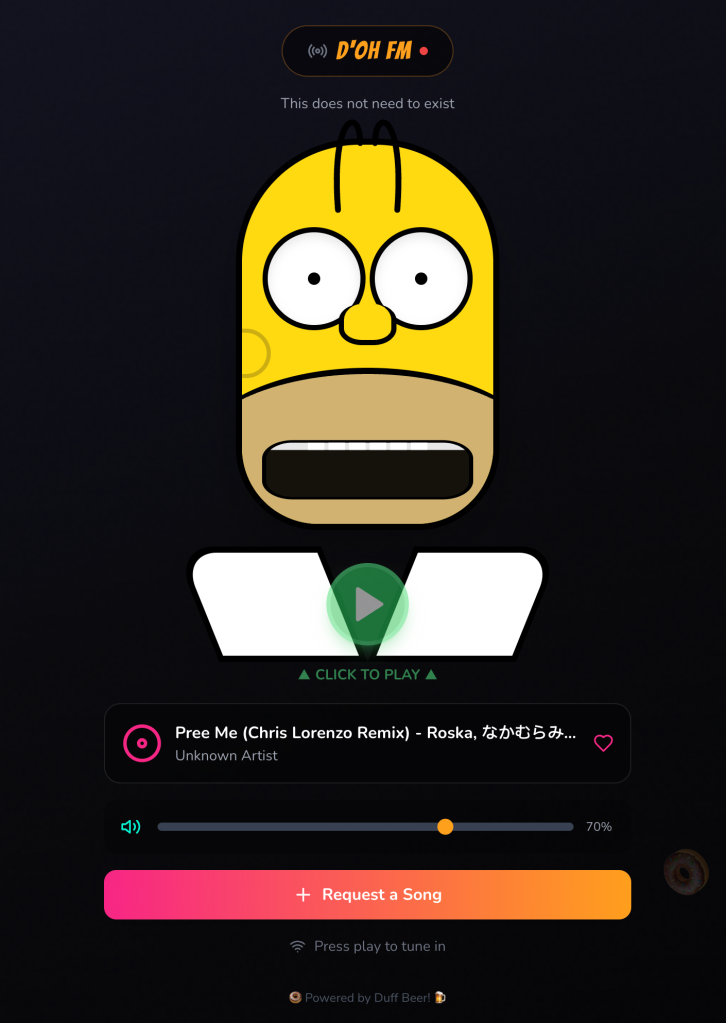Start playback with the green play button

[368, 604]
